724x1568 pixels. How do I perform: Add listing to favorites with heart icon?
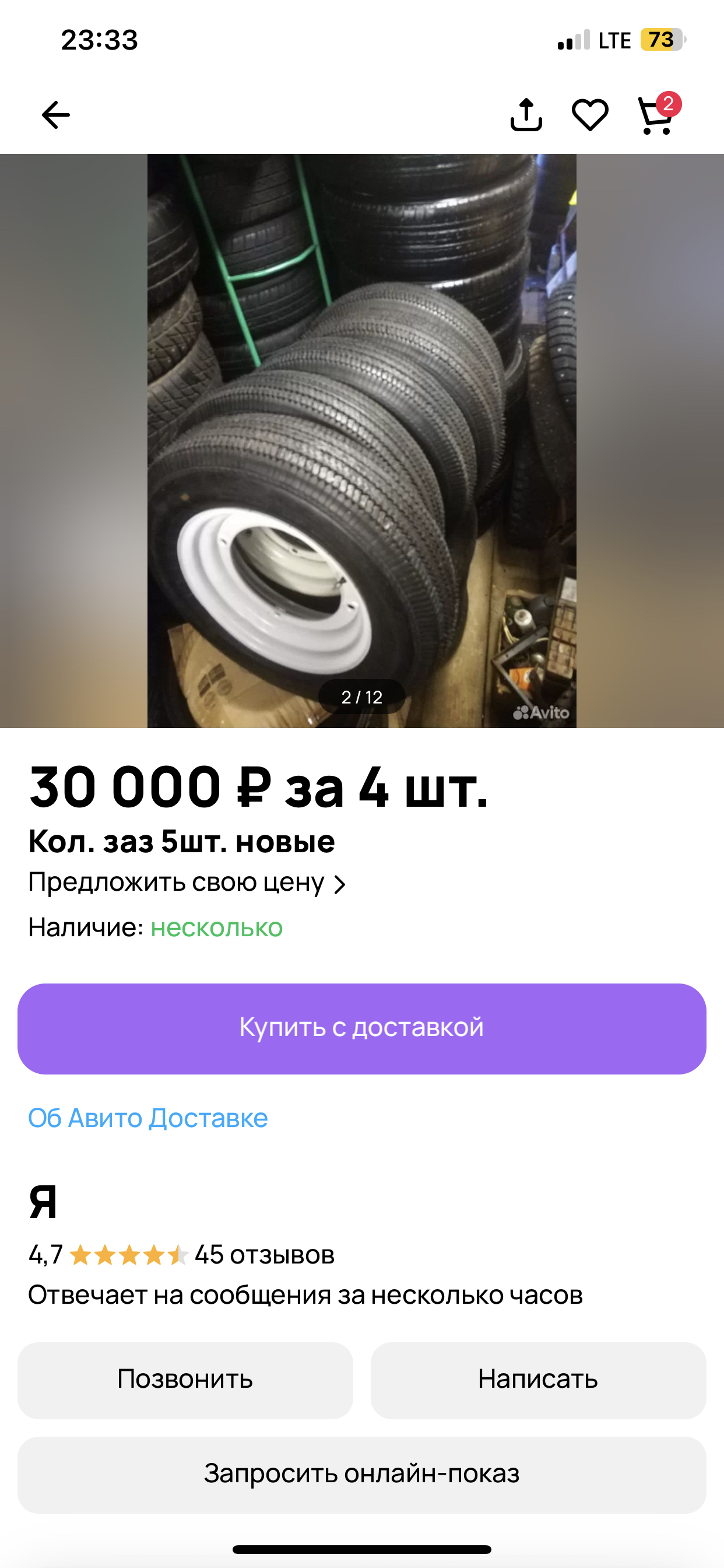(x=589, y=115)
